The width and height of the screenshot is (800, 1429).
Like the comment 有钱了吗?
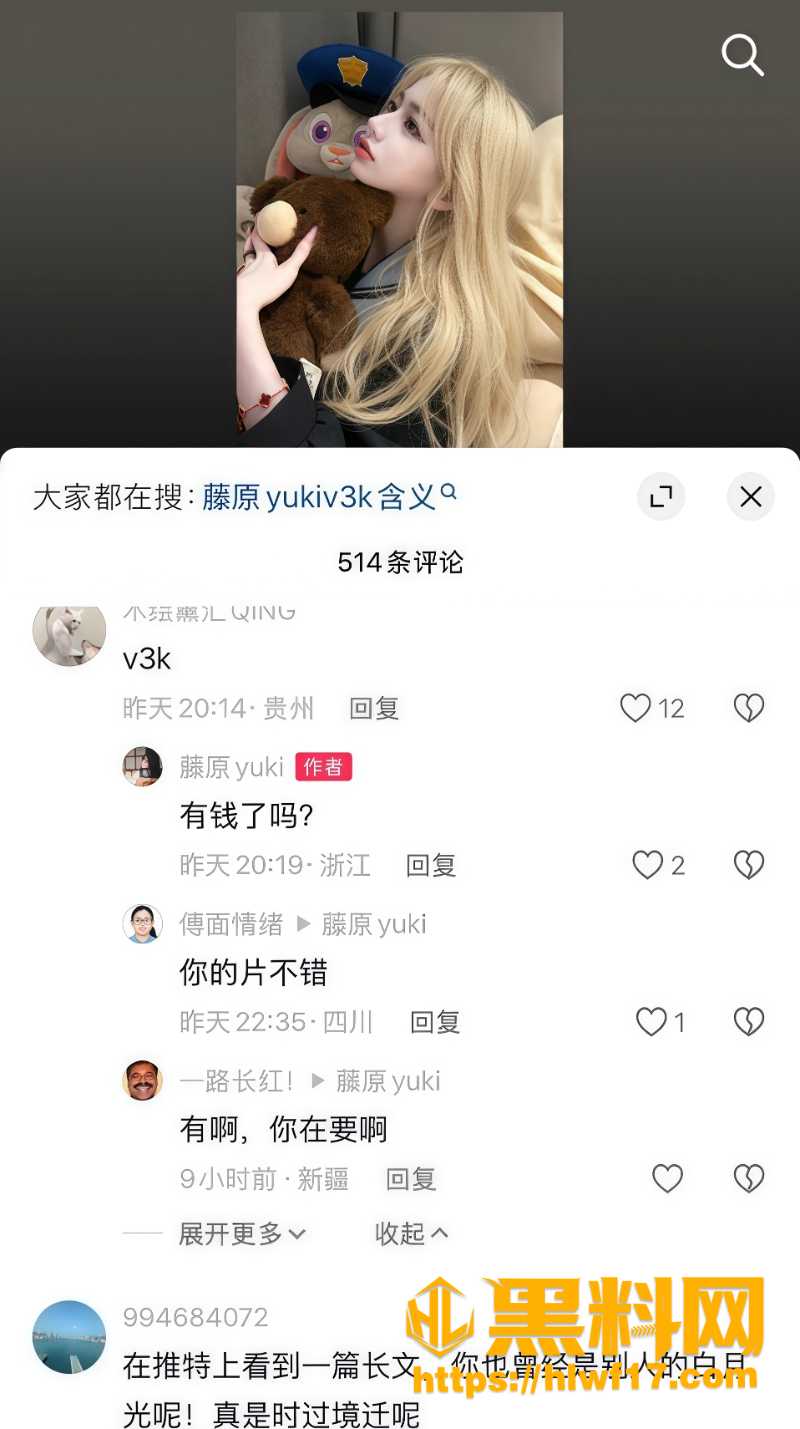pos(648,865)
